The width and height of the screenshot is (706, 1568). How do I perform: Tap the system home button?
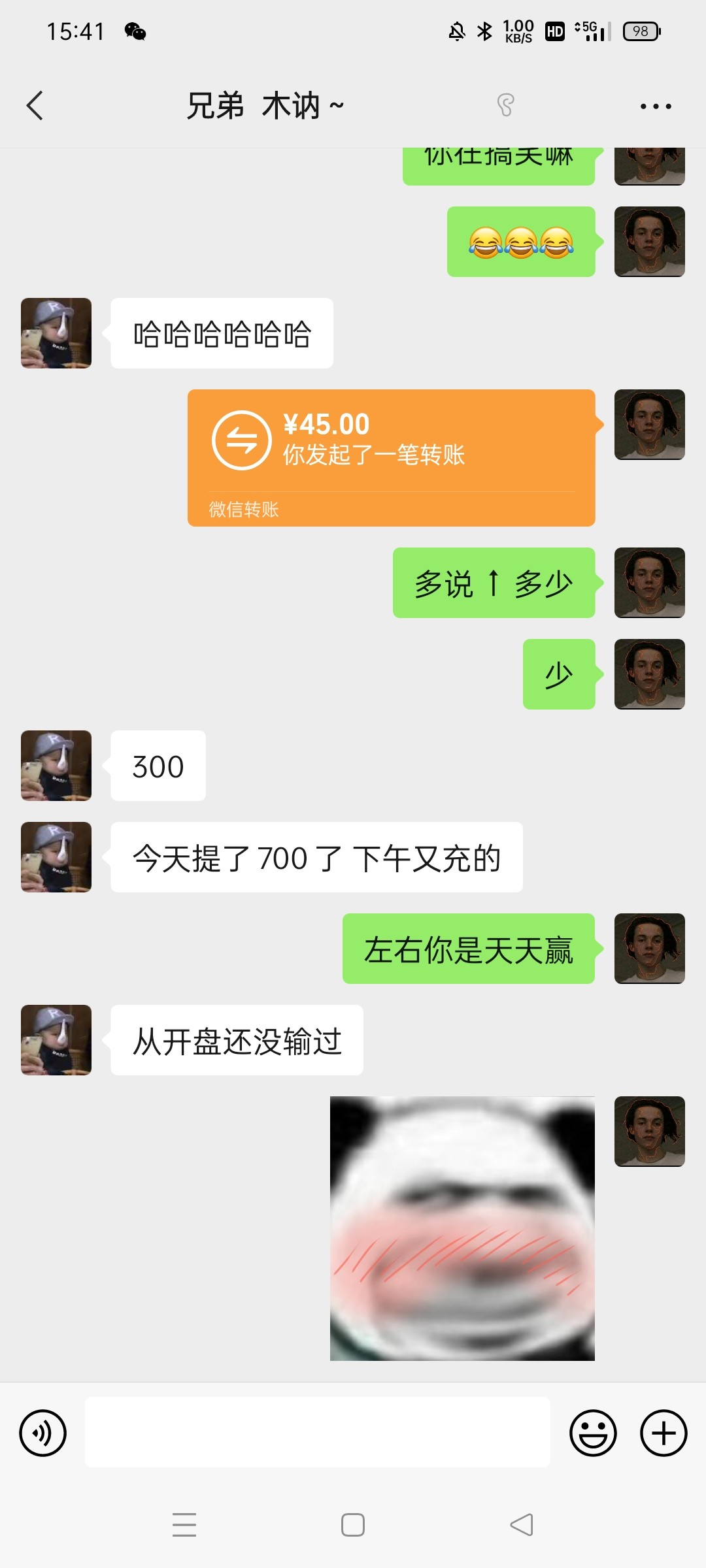click(353, 1525)
